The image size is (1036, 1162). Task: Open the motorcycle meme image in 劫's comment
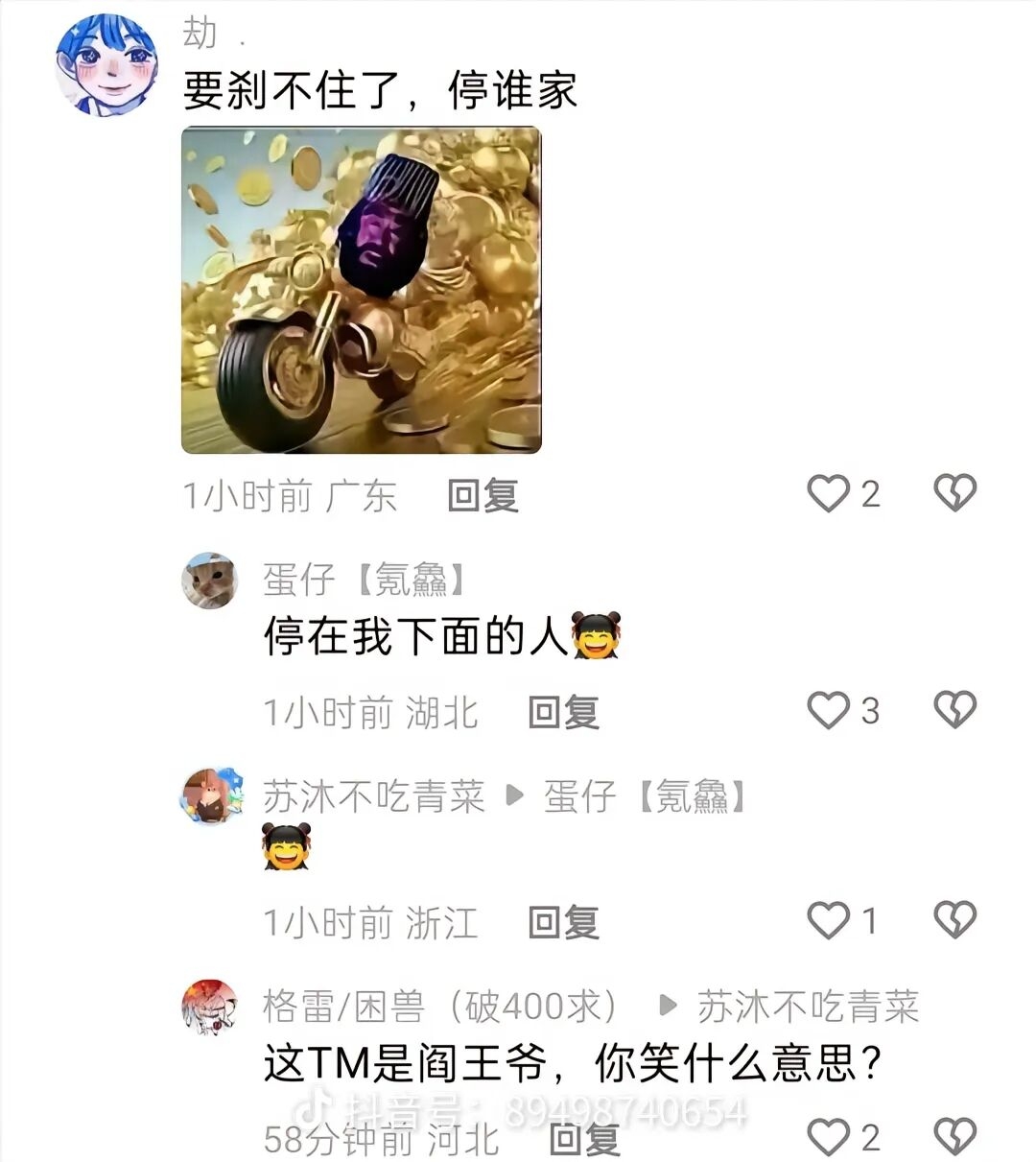(361, 290)
